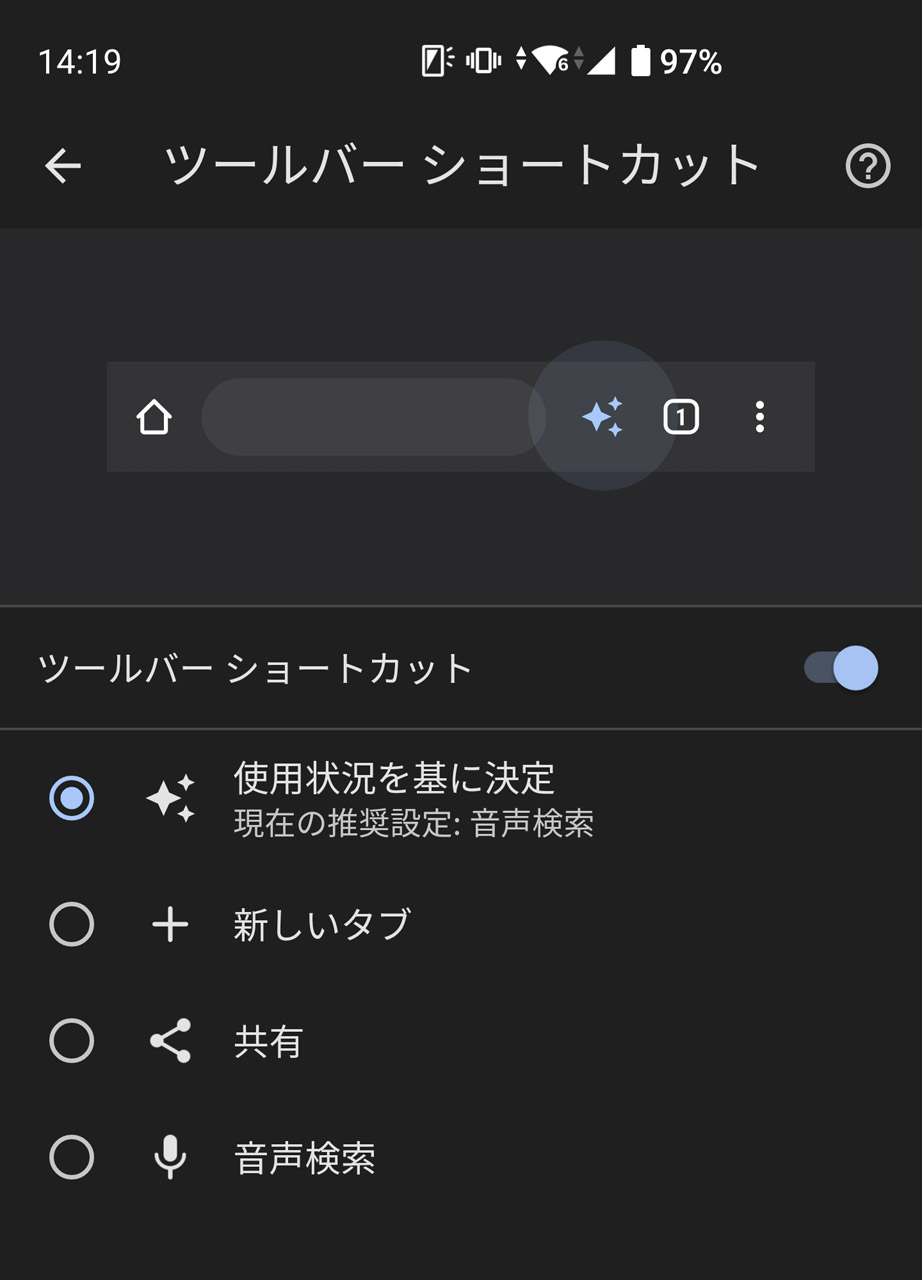Viewport: 922px width, 1280px height.
Task: Keep 使用状況を基に決定 selected
Action: tap(71, 795)
